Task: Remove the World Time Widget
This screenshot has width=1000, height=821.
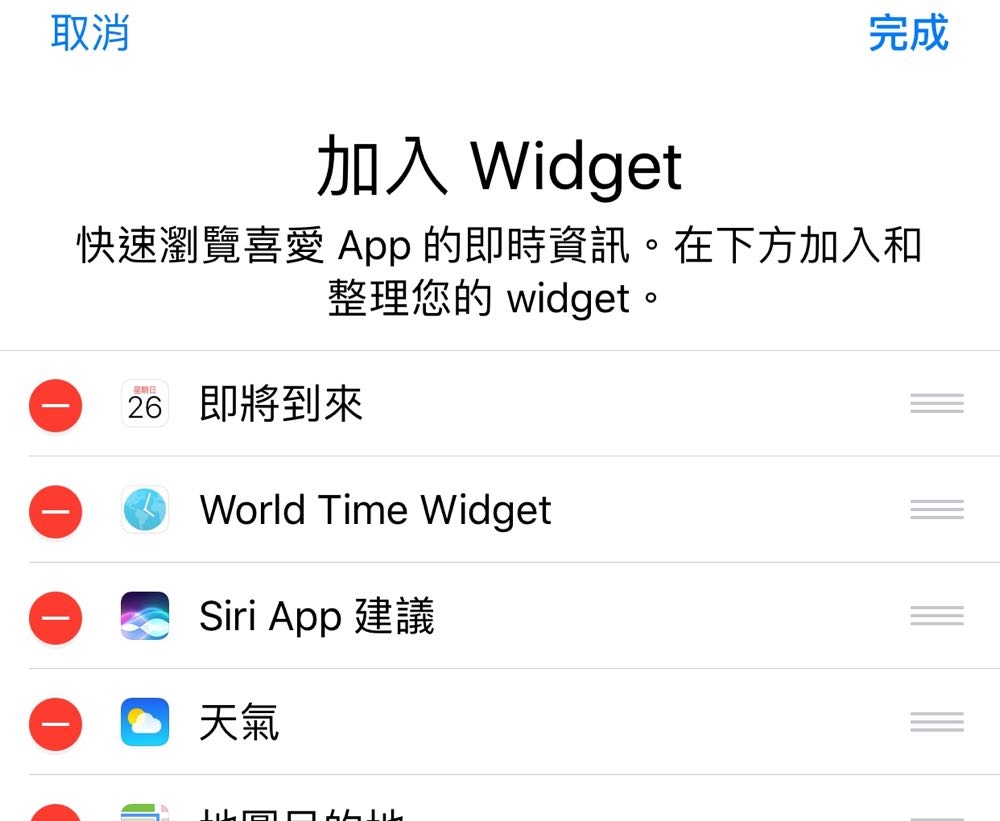Action: point(56,511)
